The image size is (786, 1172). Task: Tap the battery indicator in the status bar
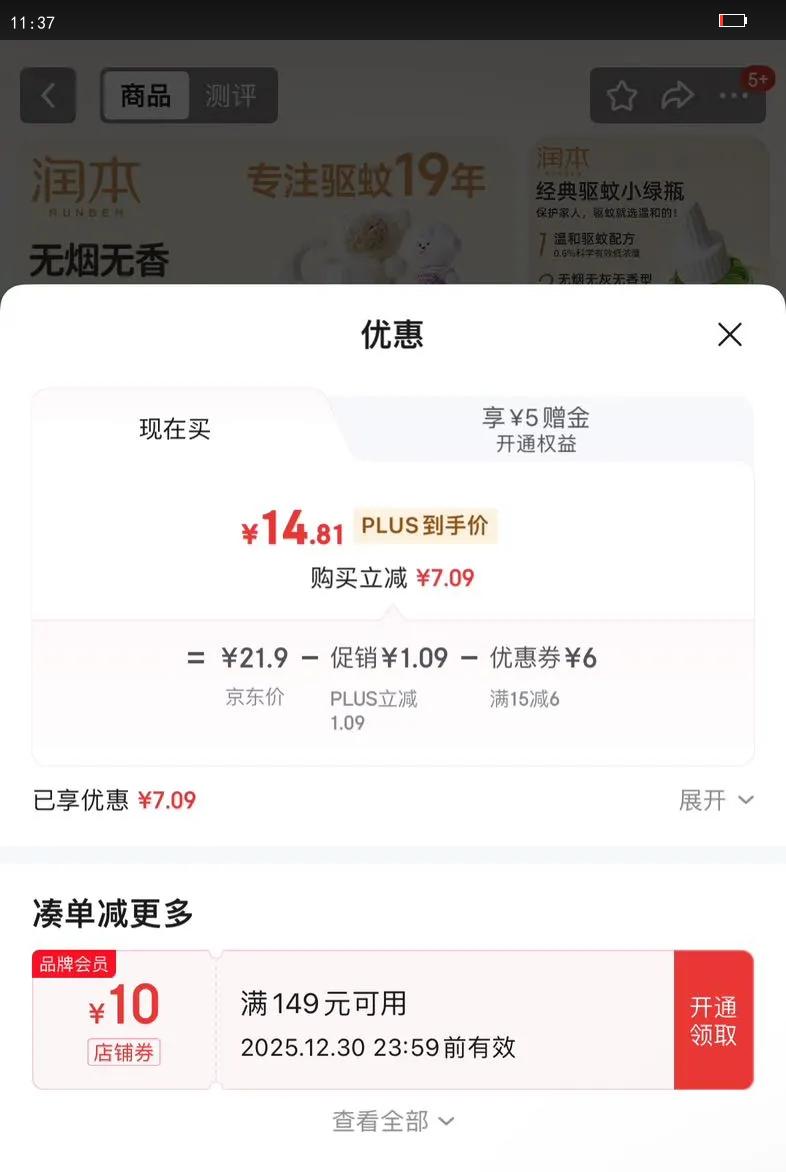coord(735,20)
